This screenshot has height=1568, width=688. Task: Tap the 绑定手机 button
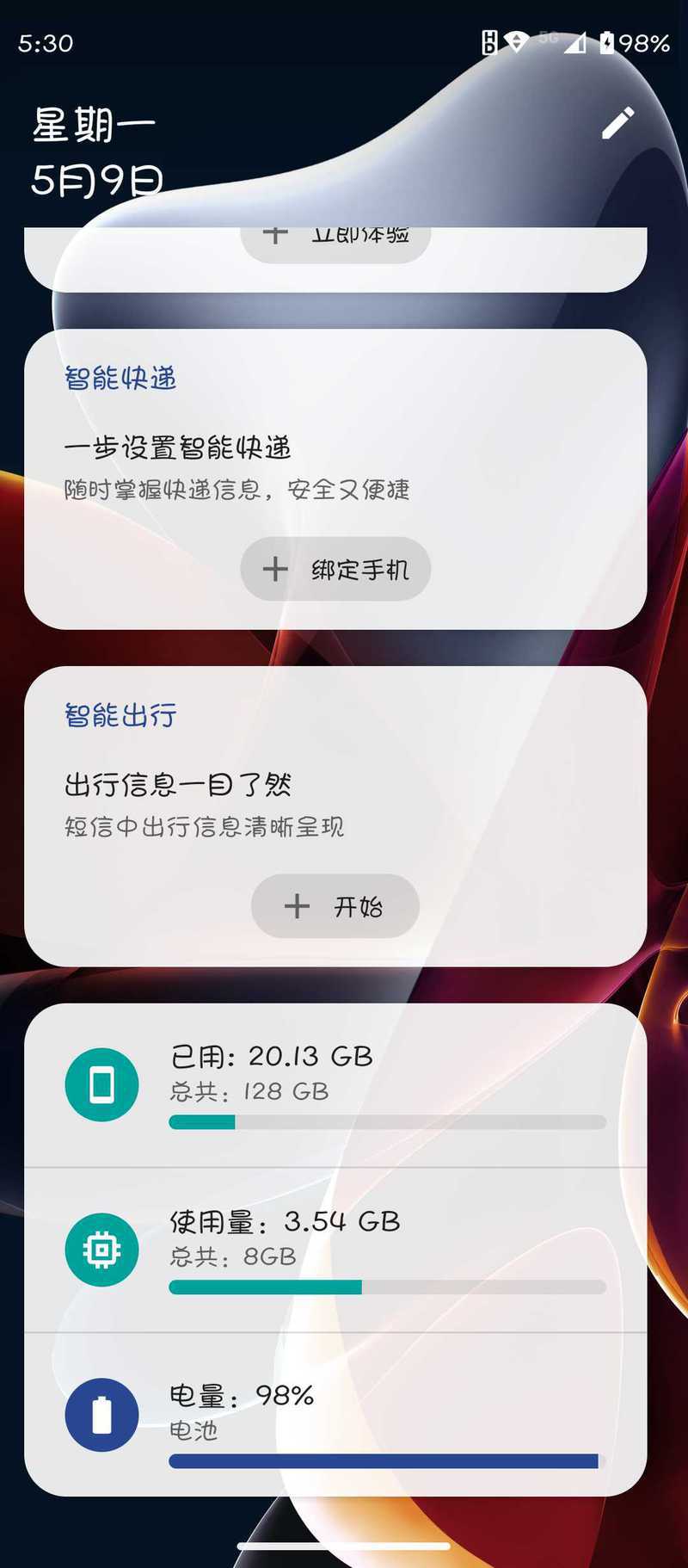pyautogui.click(x=335, y=569)
